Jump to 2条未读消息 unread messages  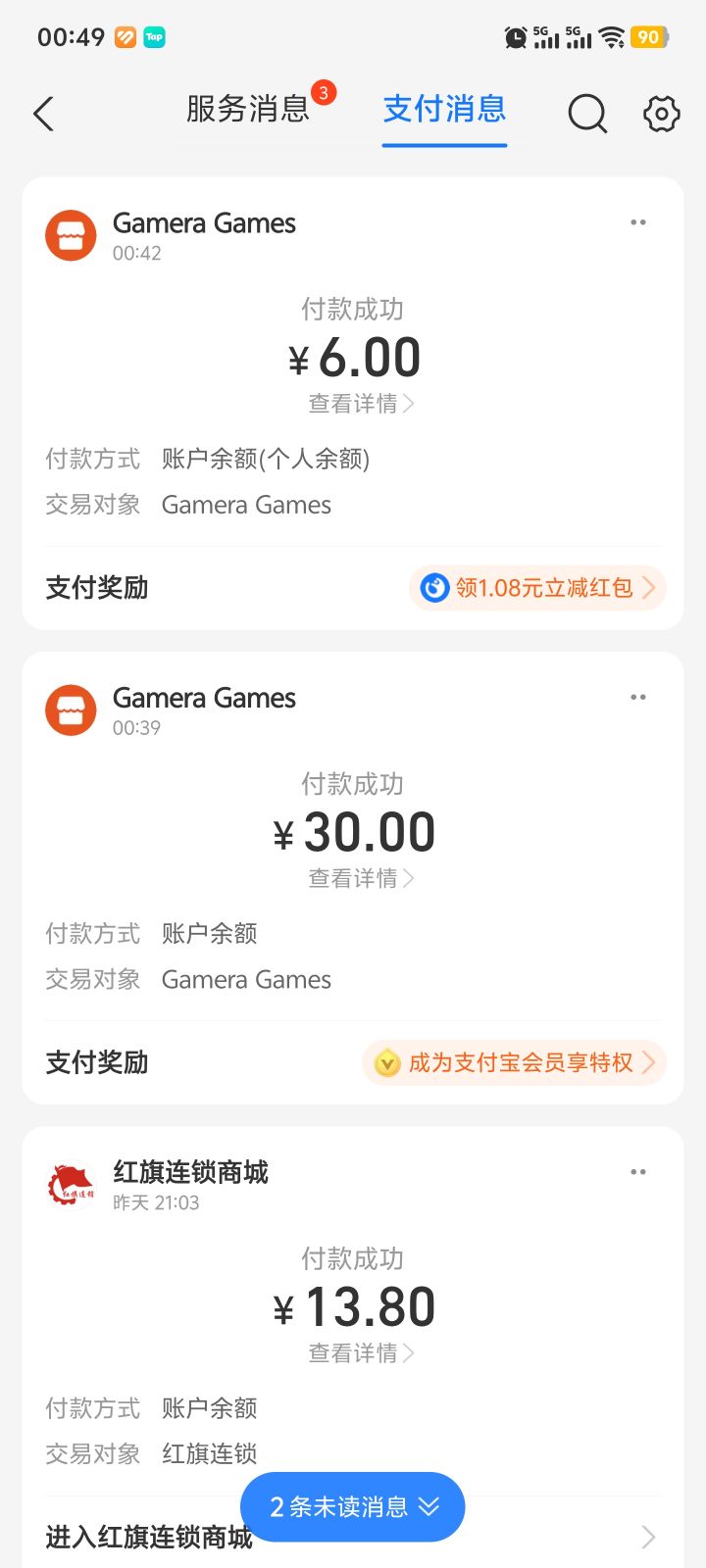pyautogui.click(x=353, y=1507)
